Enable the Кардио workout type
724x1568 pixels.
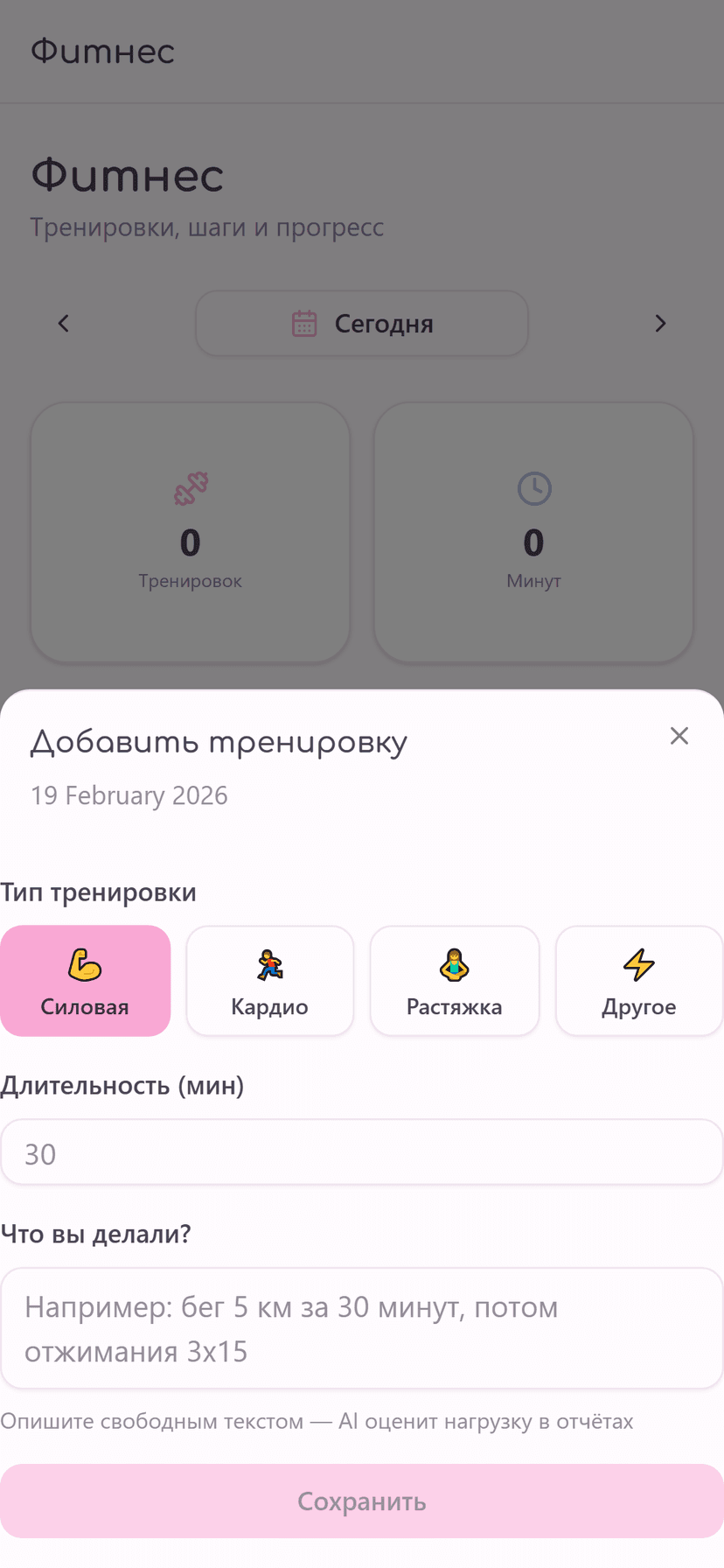pyautogui.click(x=269, y=981)
